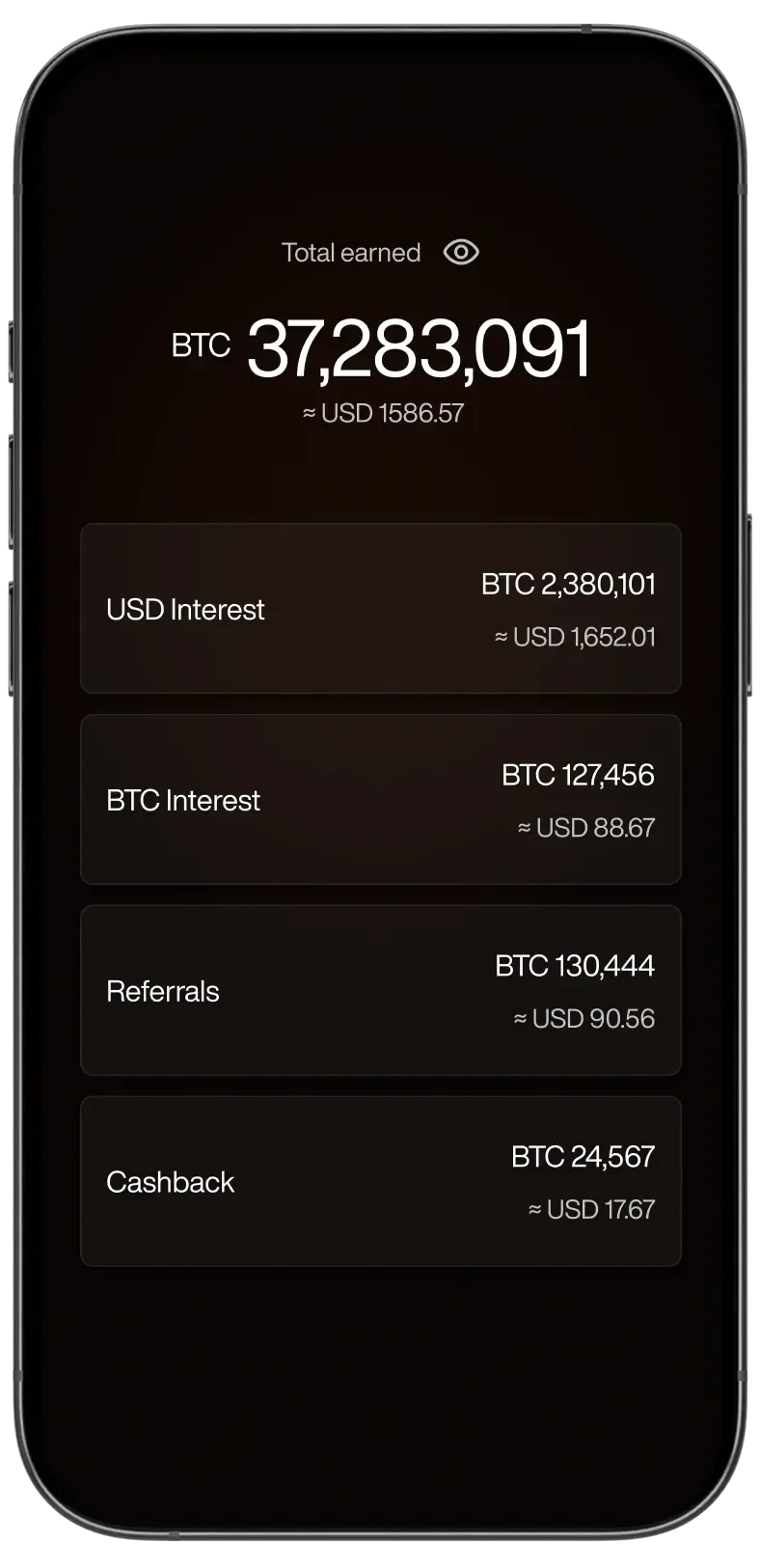Click the Total earned heading
760x1568 pixels.
tap(349, 252)
